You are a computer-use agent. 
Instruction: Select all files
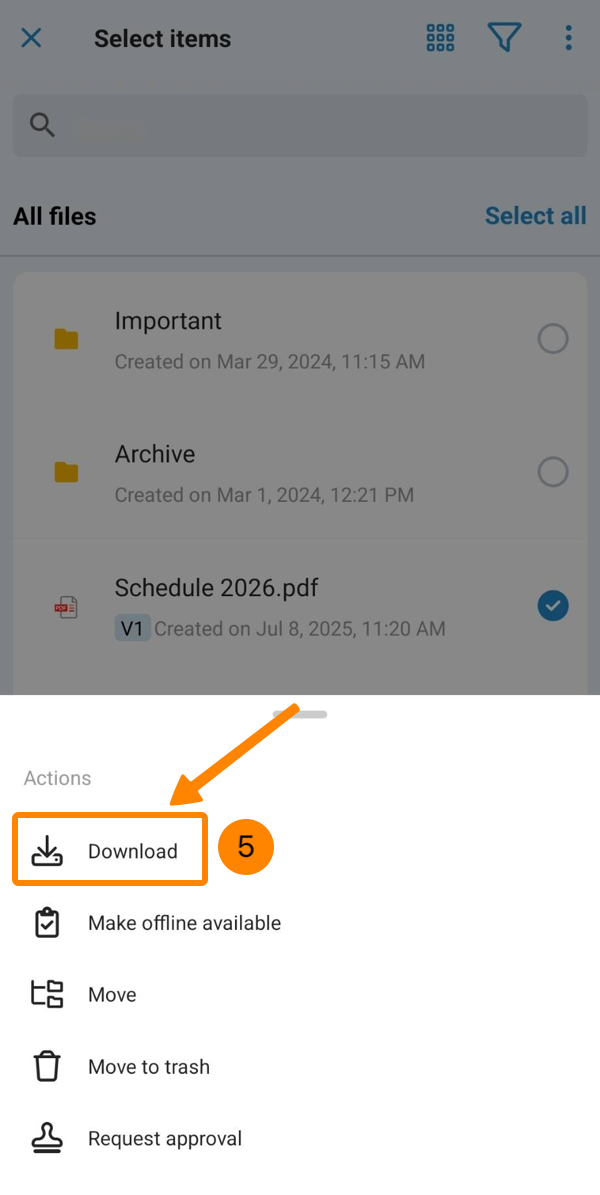click(x=535, y=216)
